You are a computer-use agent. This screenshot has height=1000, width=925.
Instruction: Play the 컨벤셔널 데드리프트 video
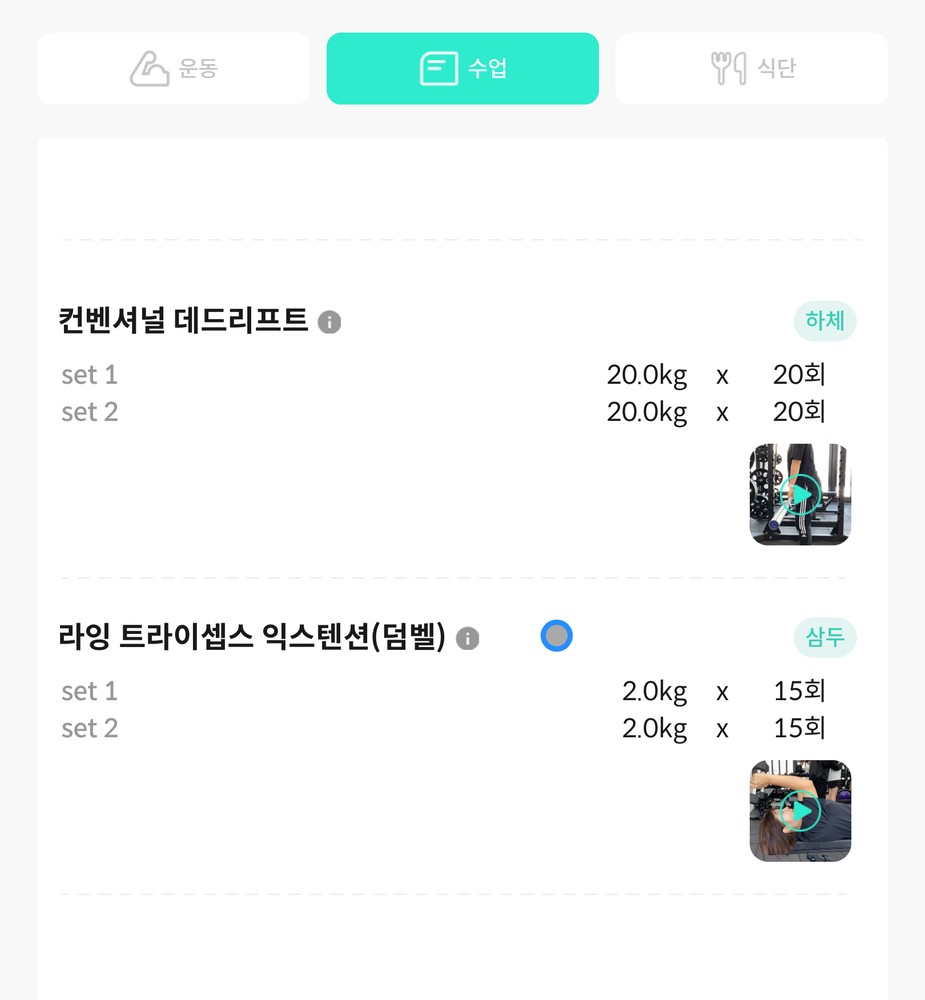(799, 495)
